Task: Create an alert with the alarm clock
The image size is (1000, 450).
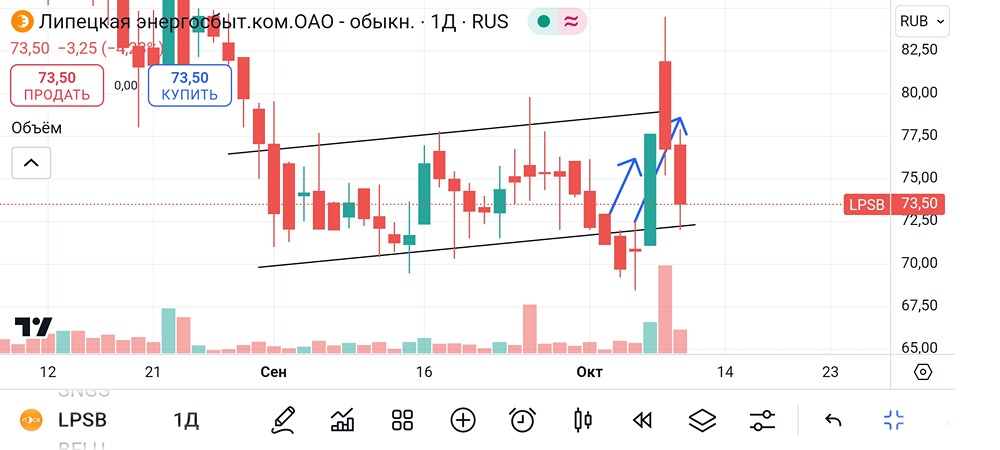Action: (x=521, y=420)
